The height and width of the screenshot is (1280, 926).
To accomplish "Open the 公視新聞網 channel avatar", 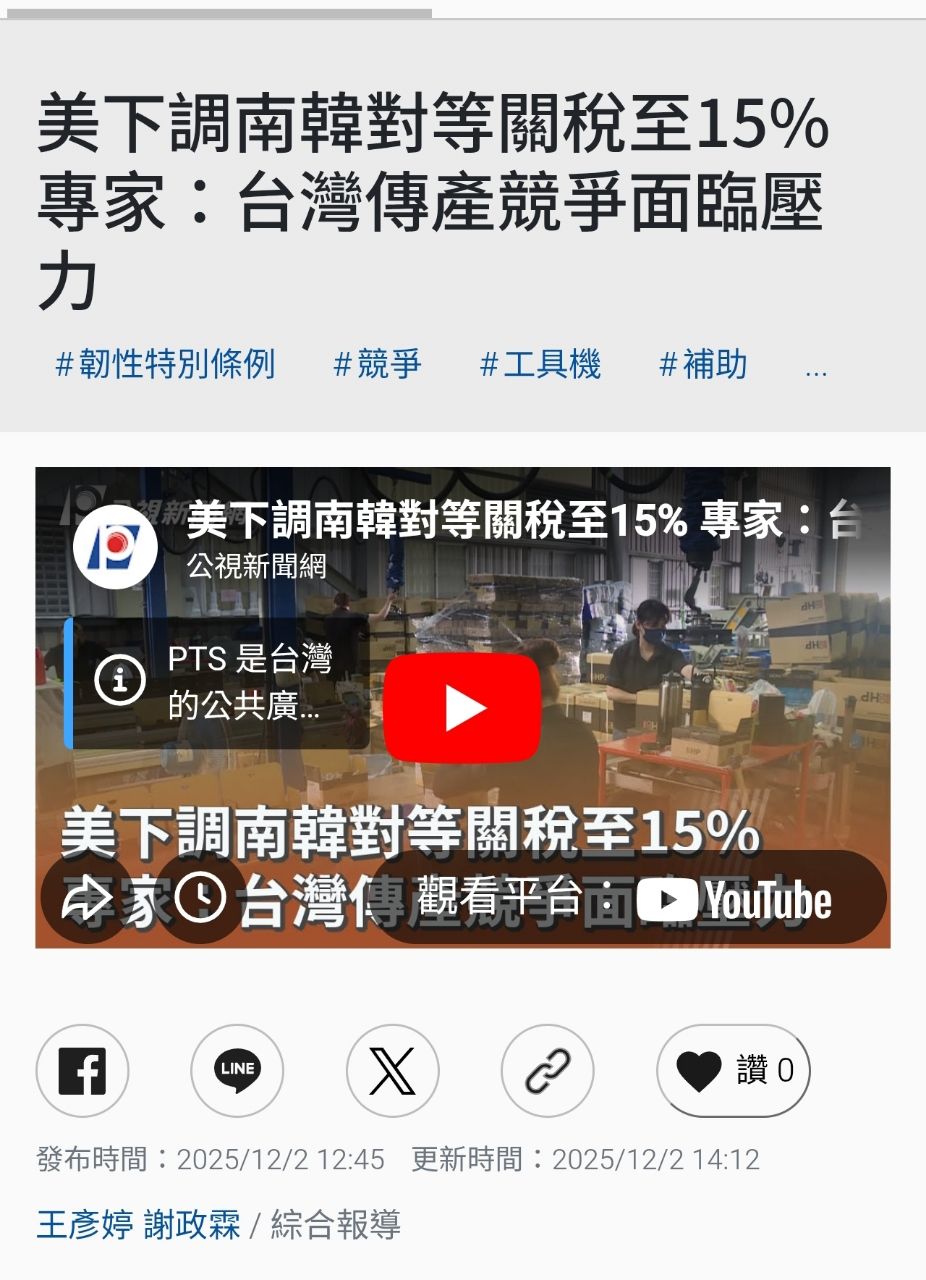I will pyautogui.click(x=115, y=545).
